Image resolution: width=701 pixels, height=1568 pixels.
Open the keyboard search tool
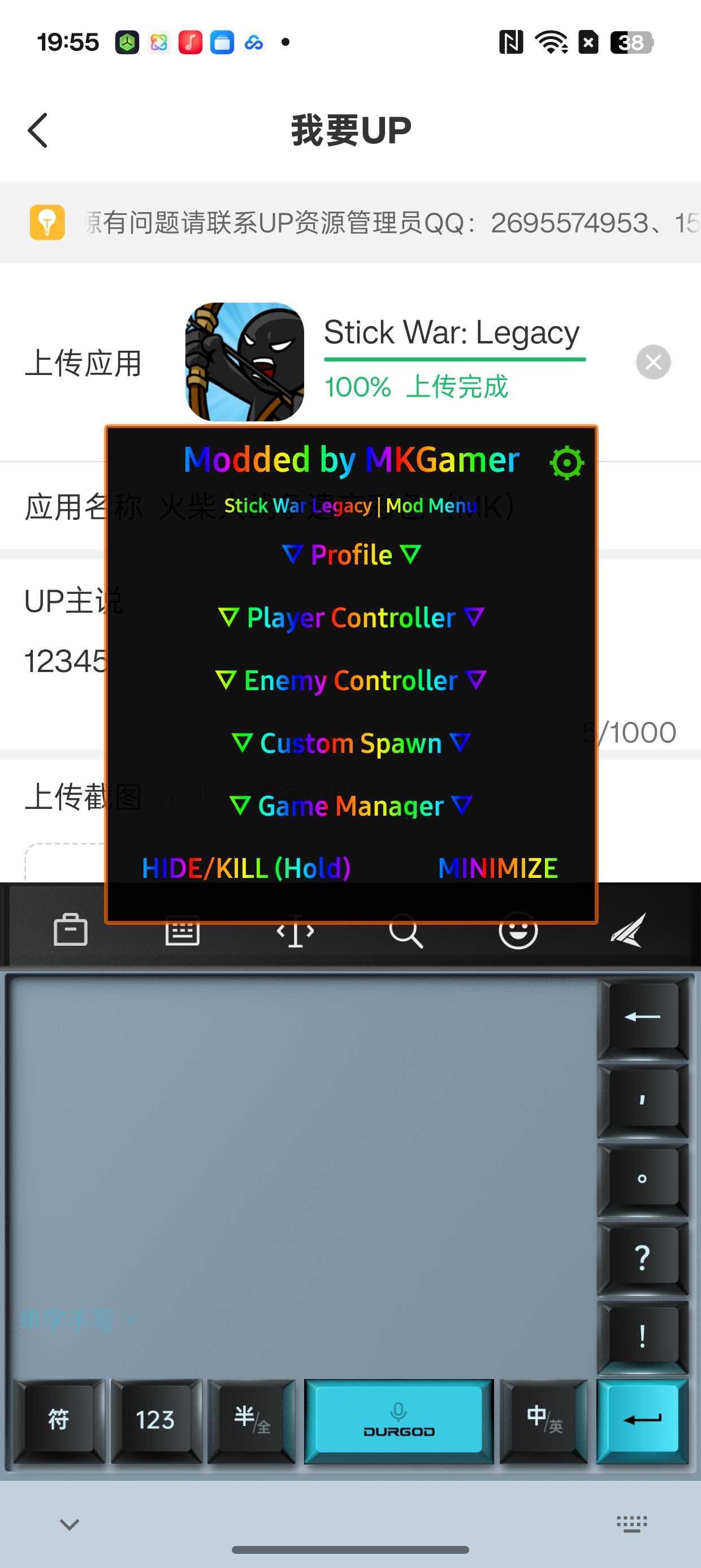tap(406, 931)
